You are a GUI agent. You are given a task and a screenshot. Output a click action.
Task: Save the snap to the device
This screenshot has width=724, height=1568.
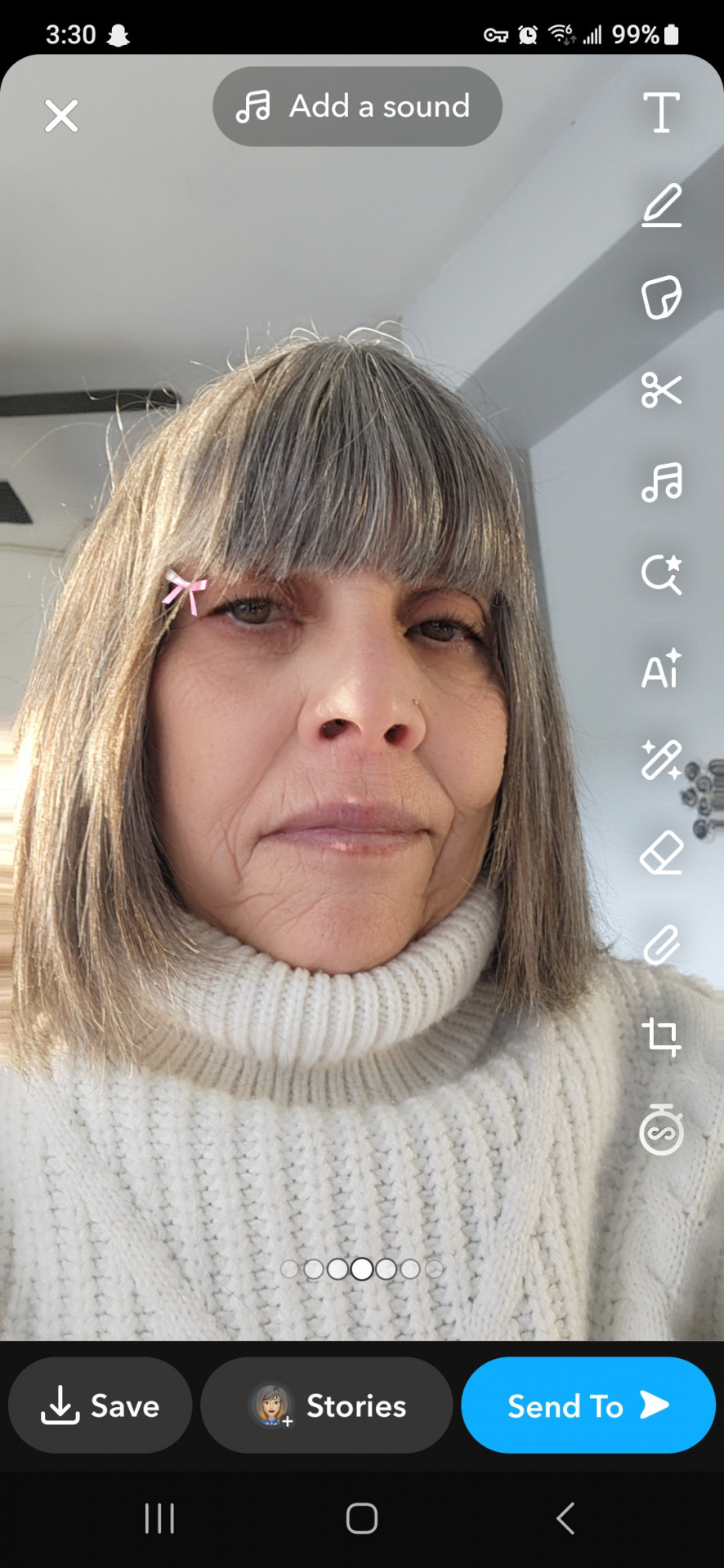(101, 1405)
